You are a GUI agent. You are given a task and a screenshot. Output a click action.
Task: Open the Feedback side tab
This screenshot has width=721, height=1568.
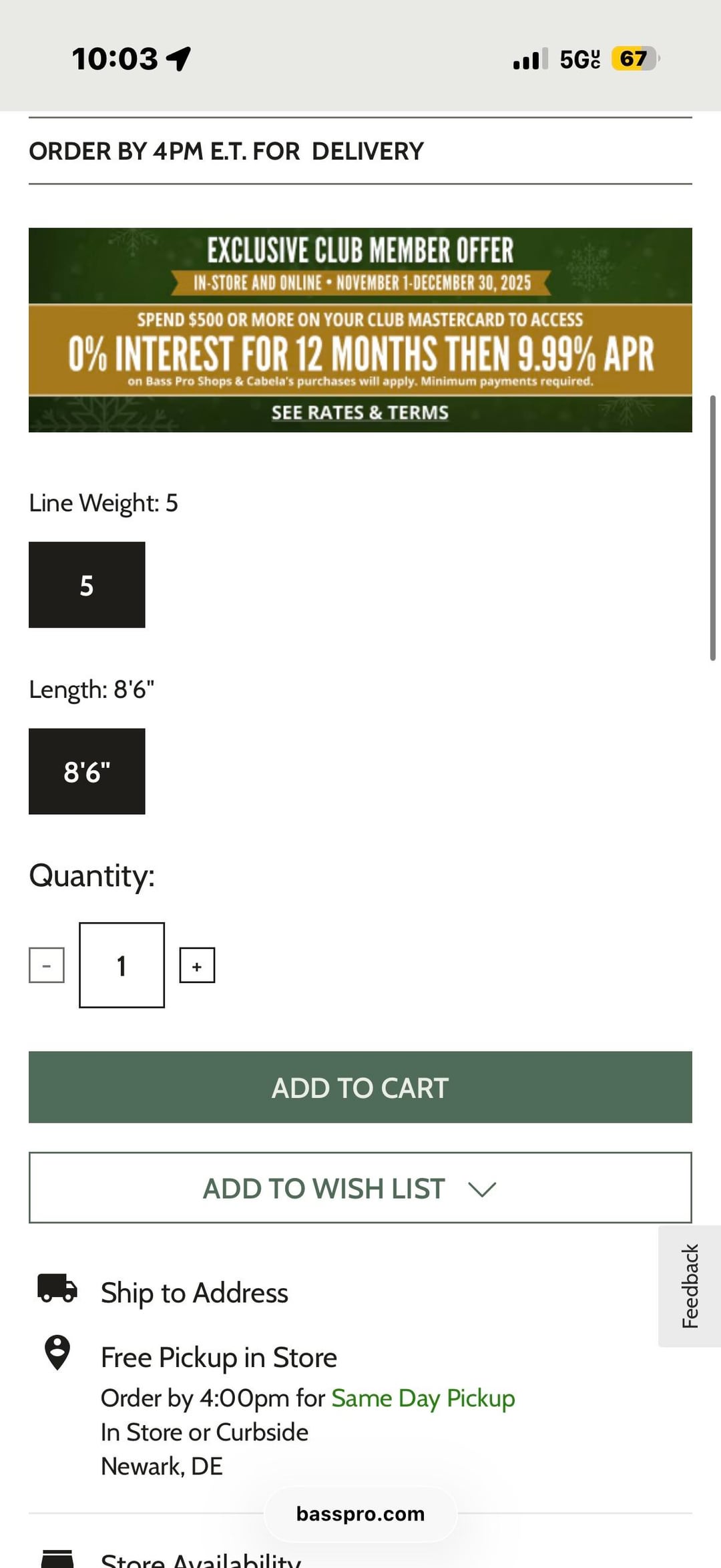tap(690, 1286)
